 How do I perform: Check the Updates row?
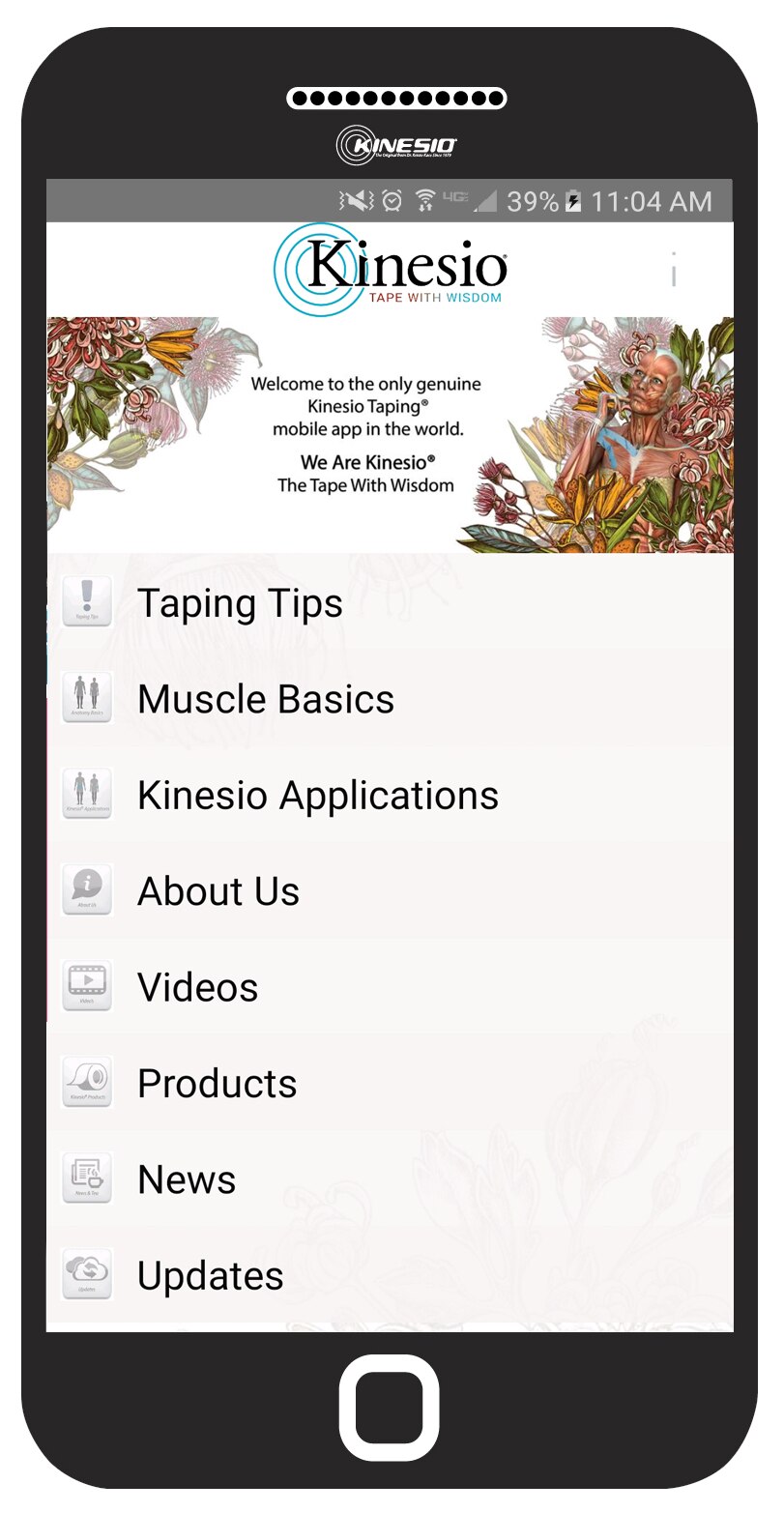click(210, 1276)
